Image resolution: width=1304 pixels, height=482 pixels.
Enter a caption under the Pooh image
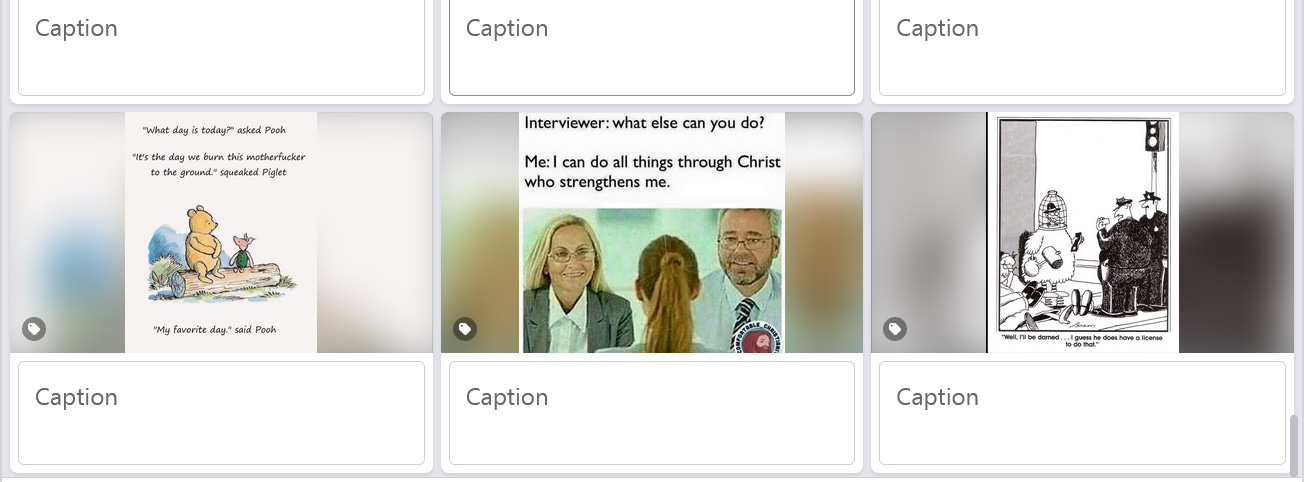[221, 412]
